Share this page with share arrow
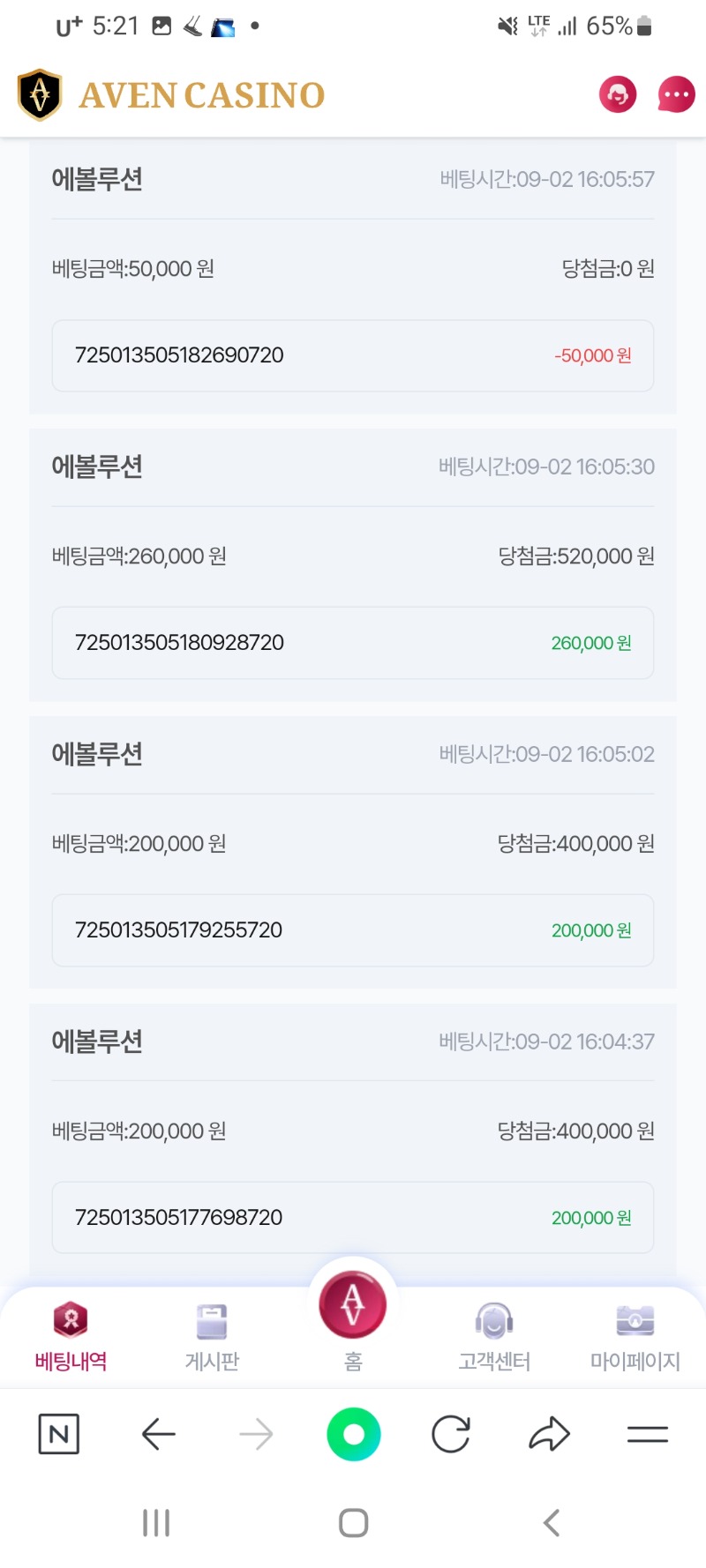706x1568 pixels. click(549, 1434)
